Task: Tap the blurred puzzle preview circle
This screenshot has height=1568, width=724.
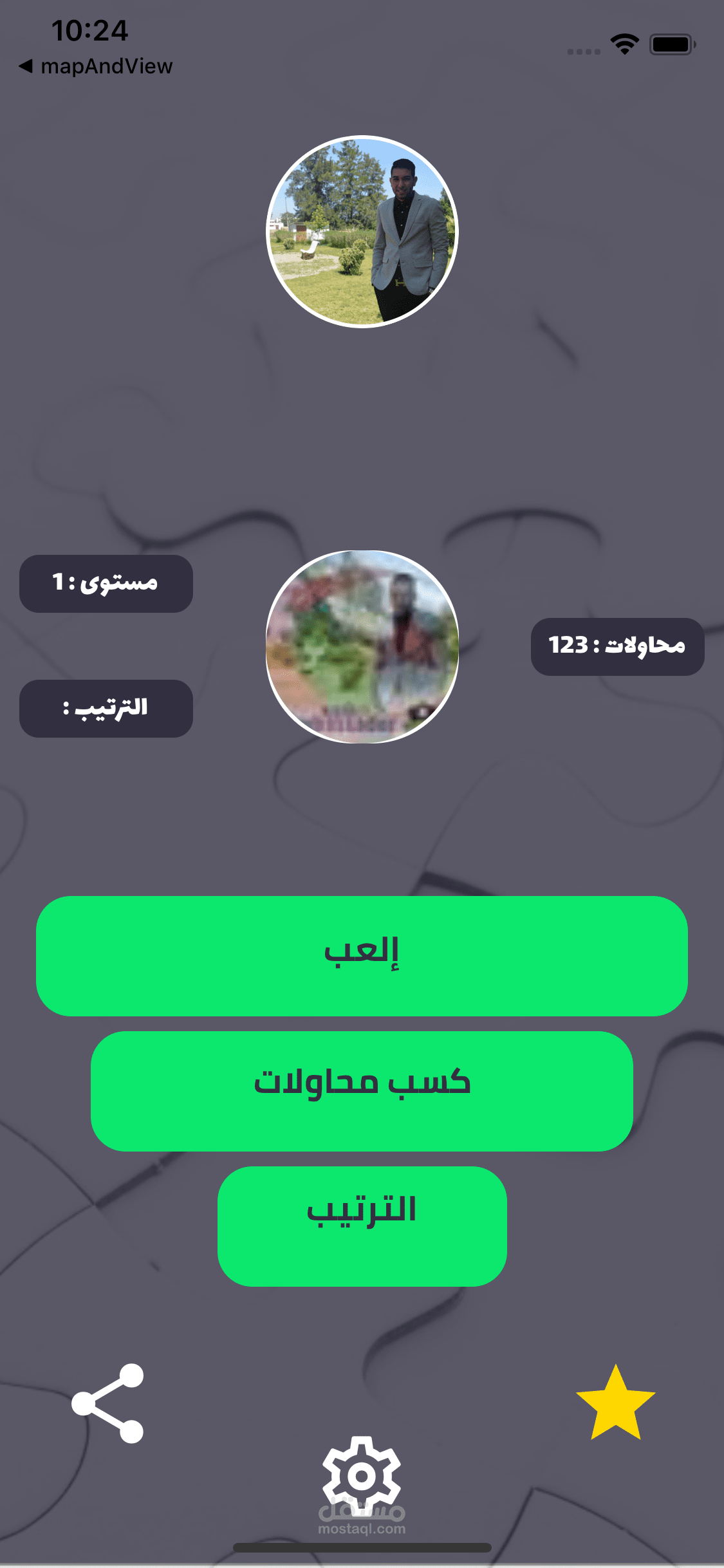Action: [x=362, y=647]
